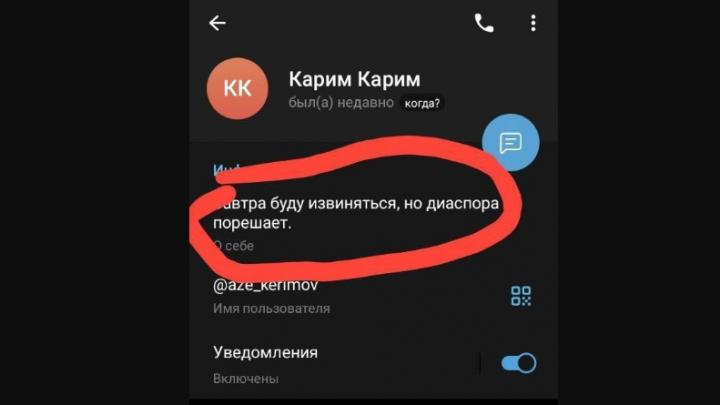The width and height of the screenshot is (720, 405).
Task: Tap the @aze_kerimov username row
Action: click(300, 296)
